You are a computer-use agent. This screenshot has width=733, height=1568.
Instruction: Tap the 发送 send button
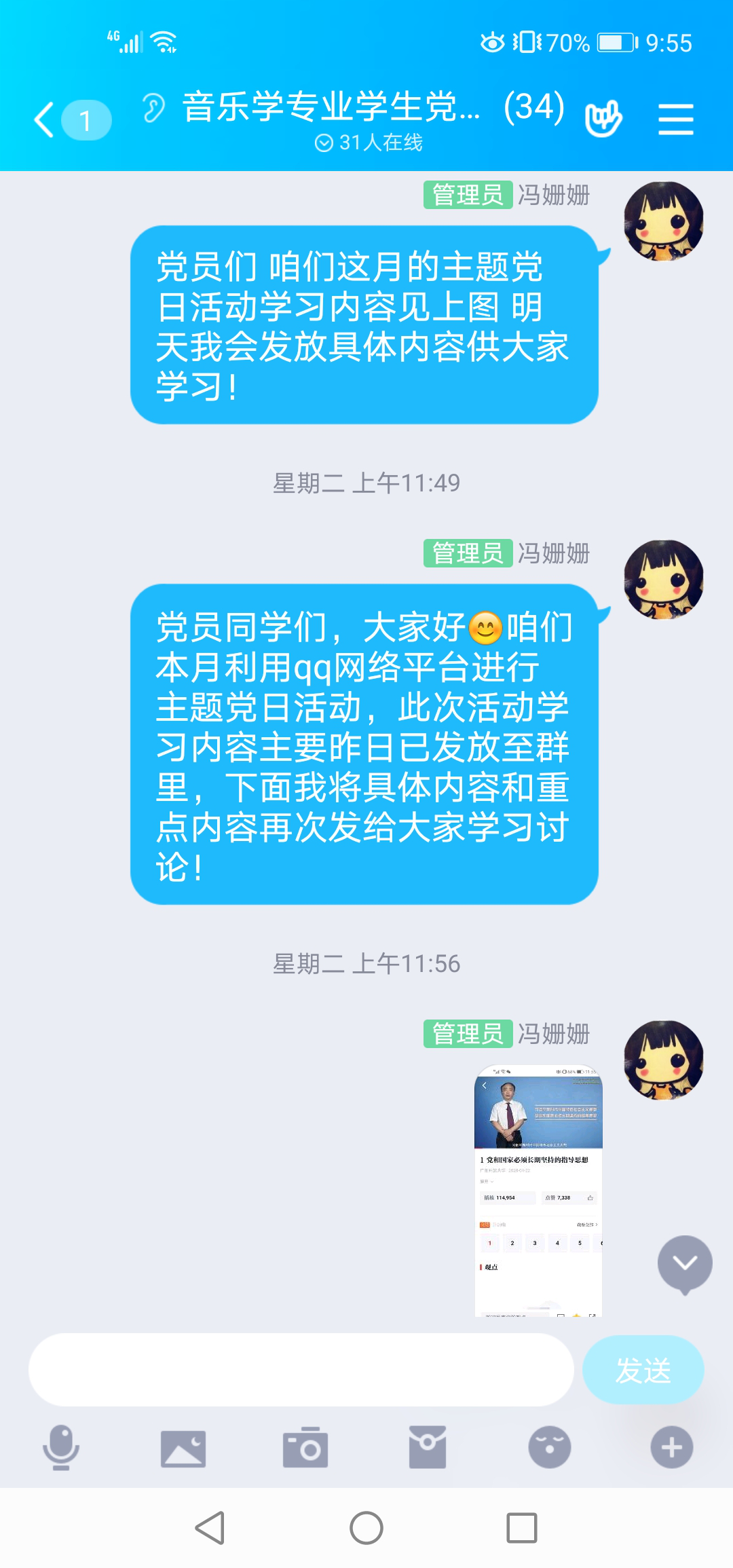pos(643,1370)
